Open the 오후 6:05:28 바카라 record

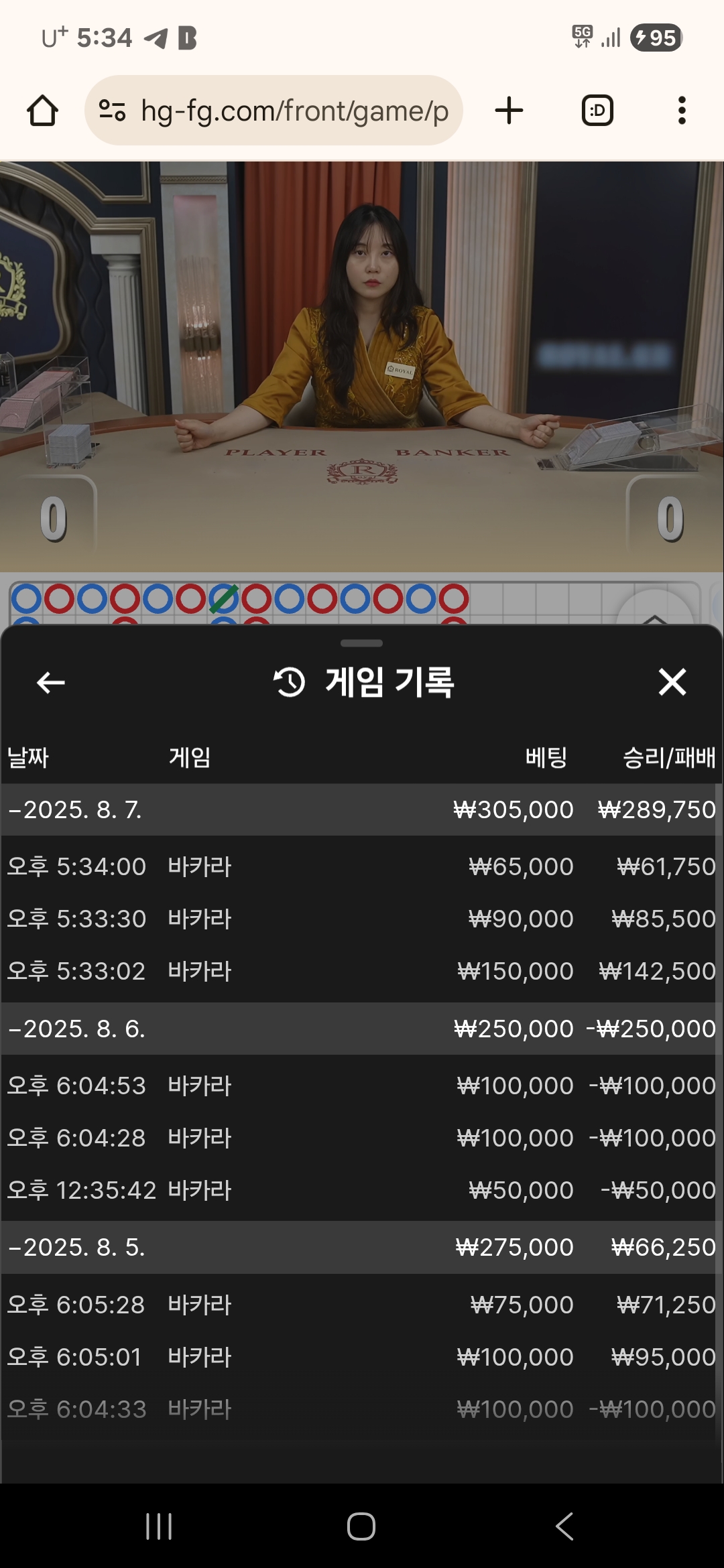361,1305
